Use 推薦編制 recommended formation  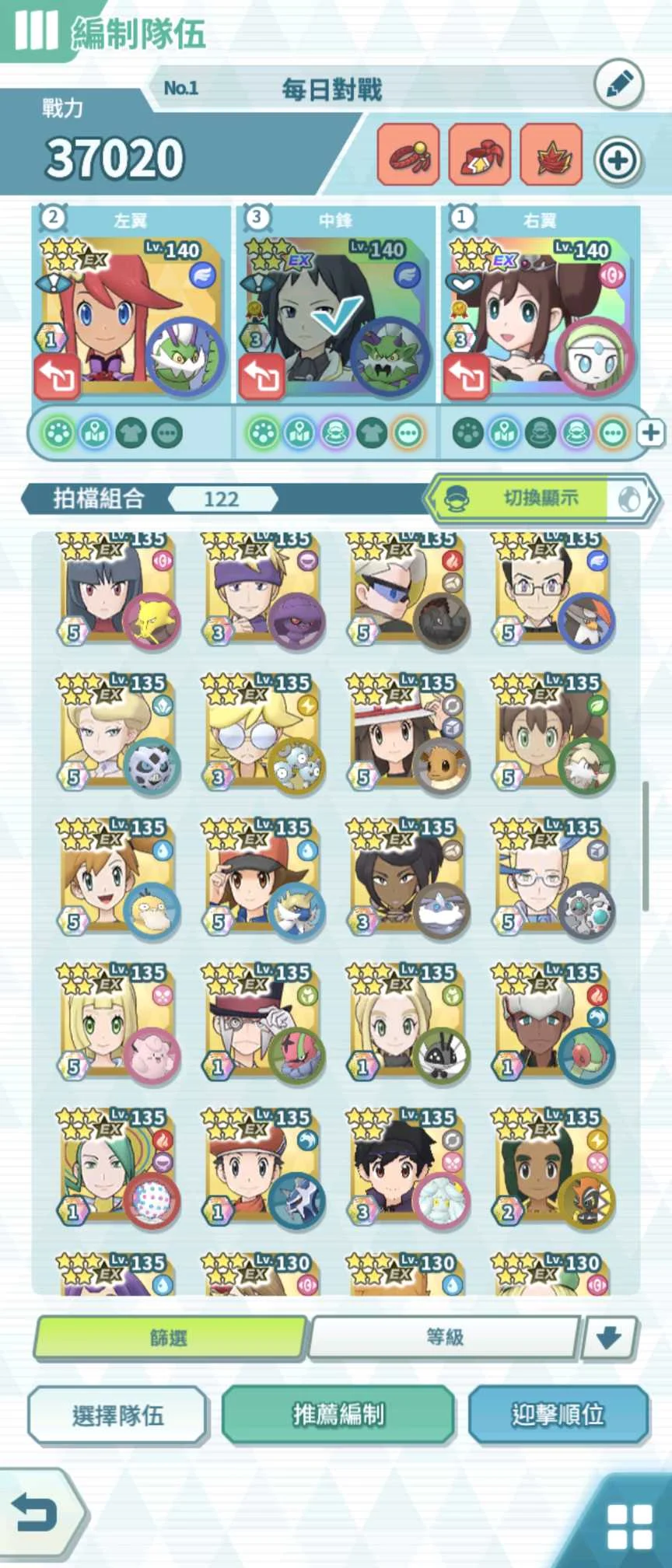[x=338, y=1415]
